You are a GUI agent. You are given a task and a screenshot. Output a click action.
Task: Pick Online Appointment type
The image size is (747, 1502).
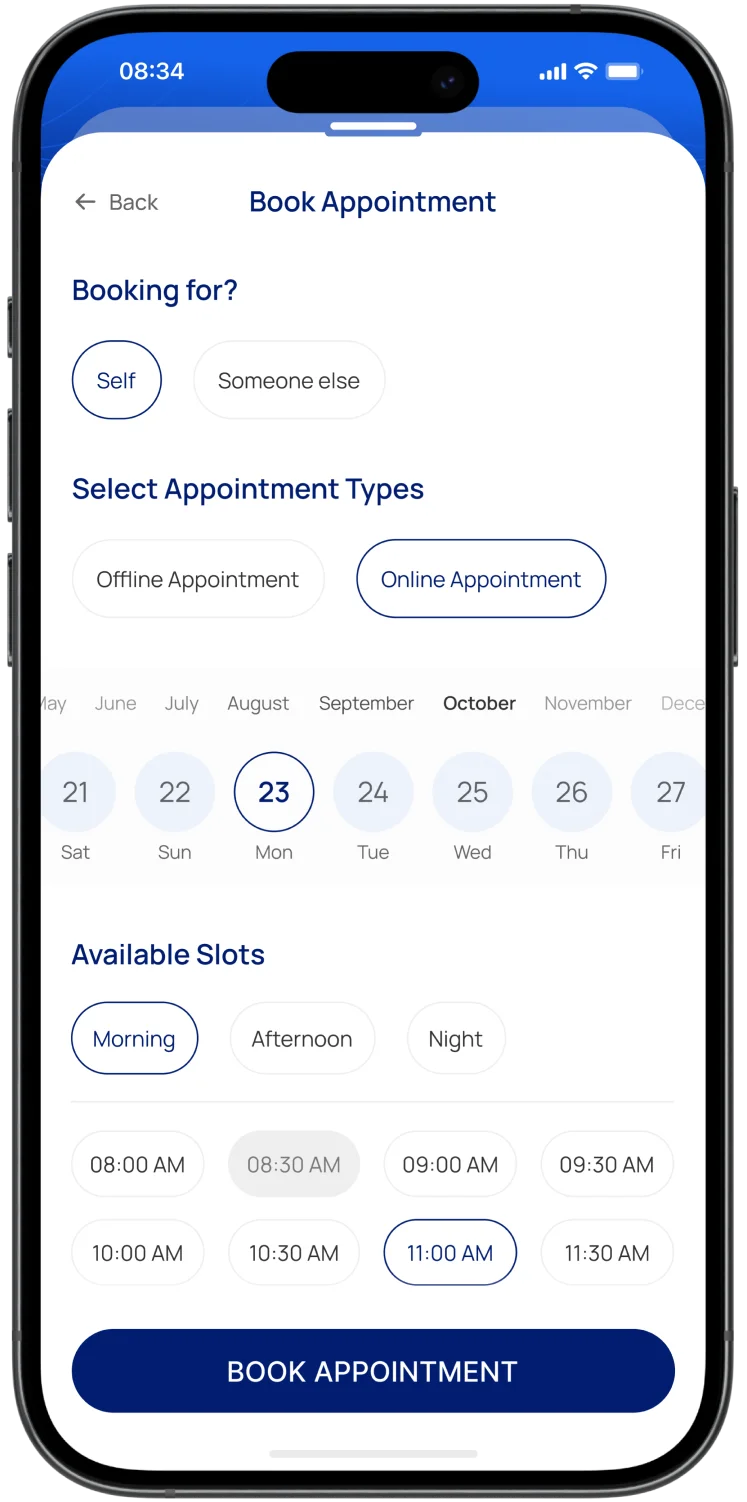coord(480,579)
